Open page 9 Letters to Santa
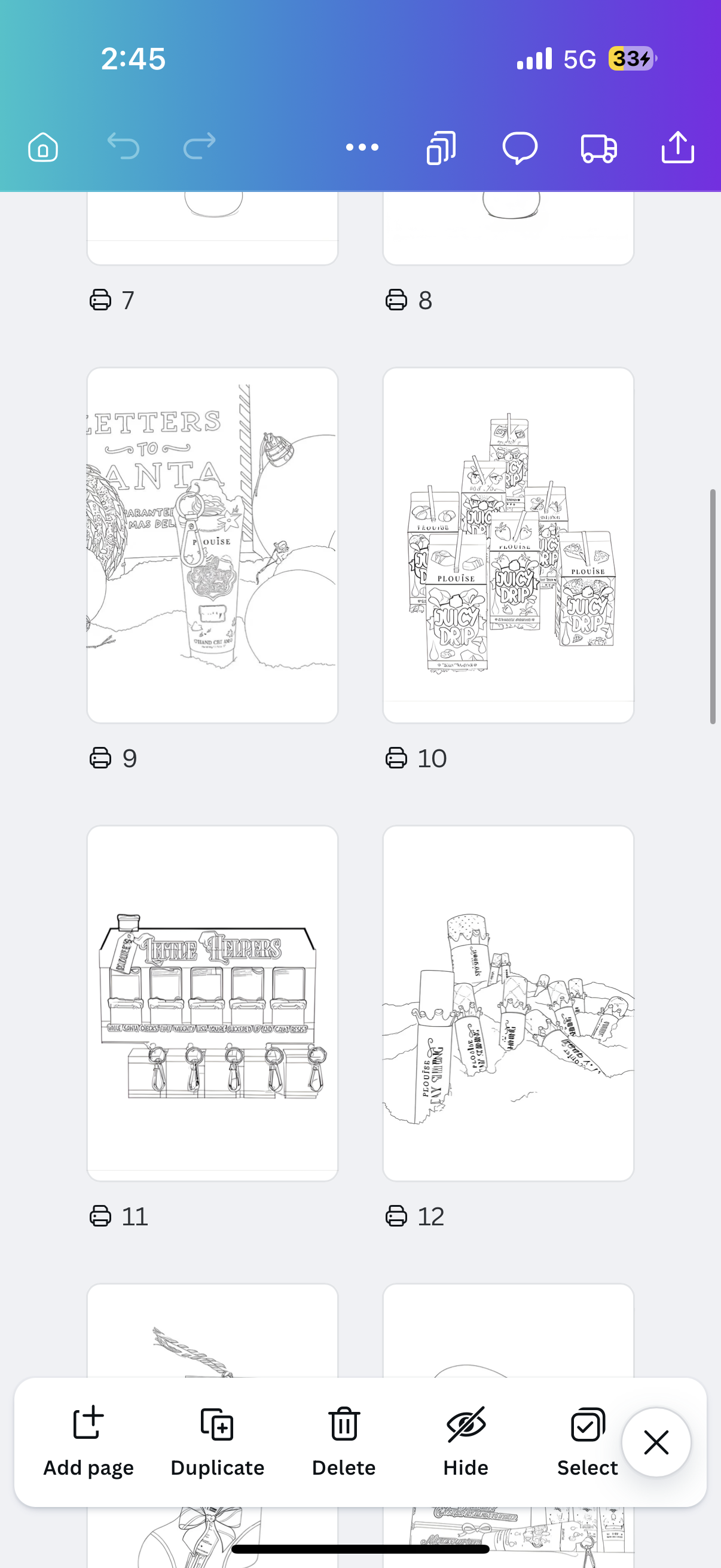721x1568 pixels. pos(212,545)
